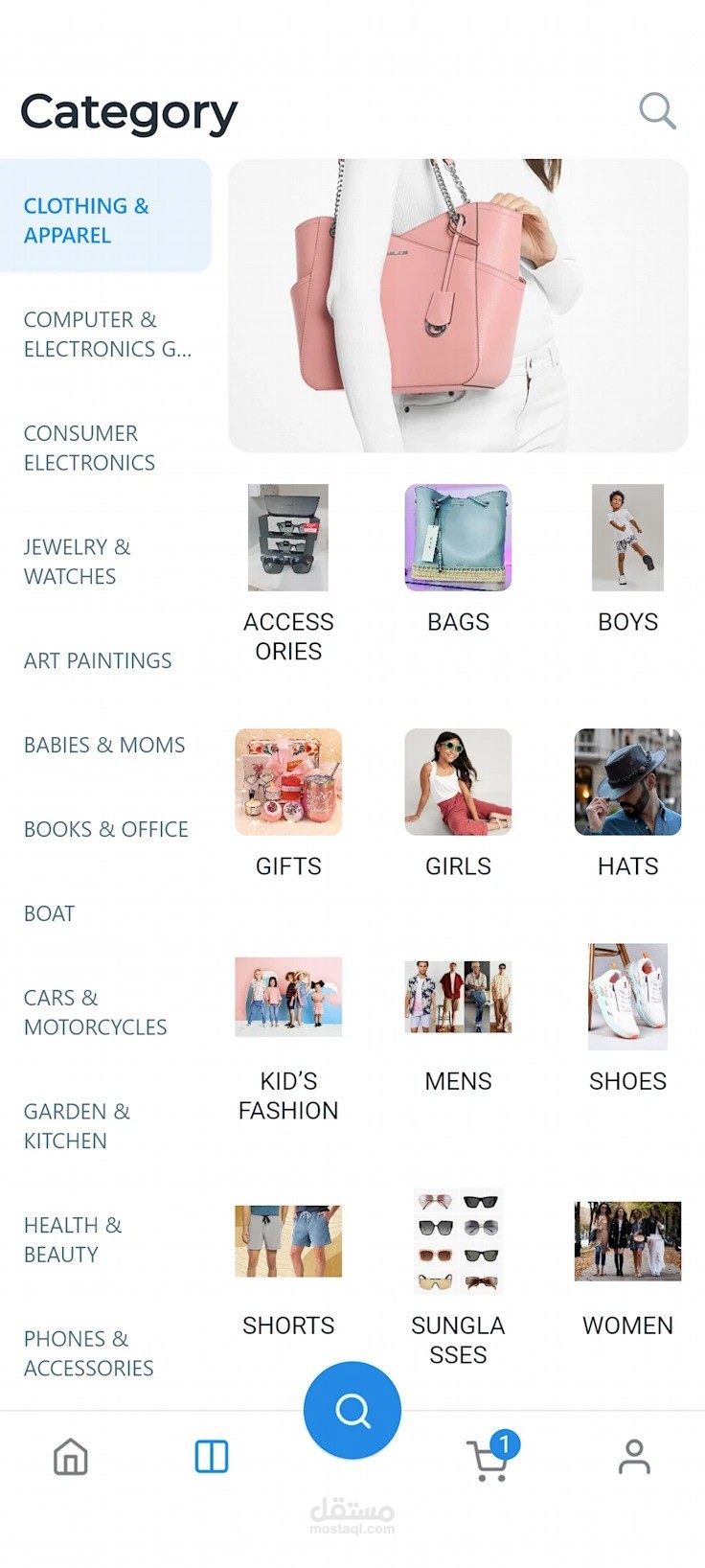
Task: Select Health & Beauty category
Action: coord(73,1239)
